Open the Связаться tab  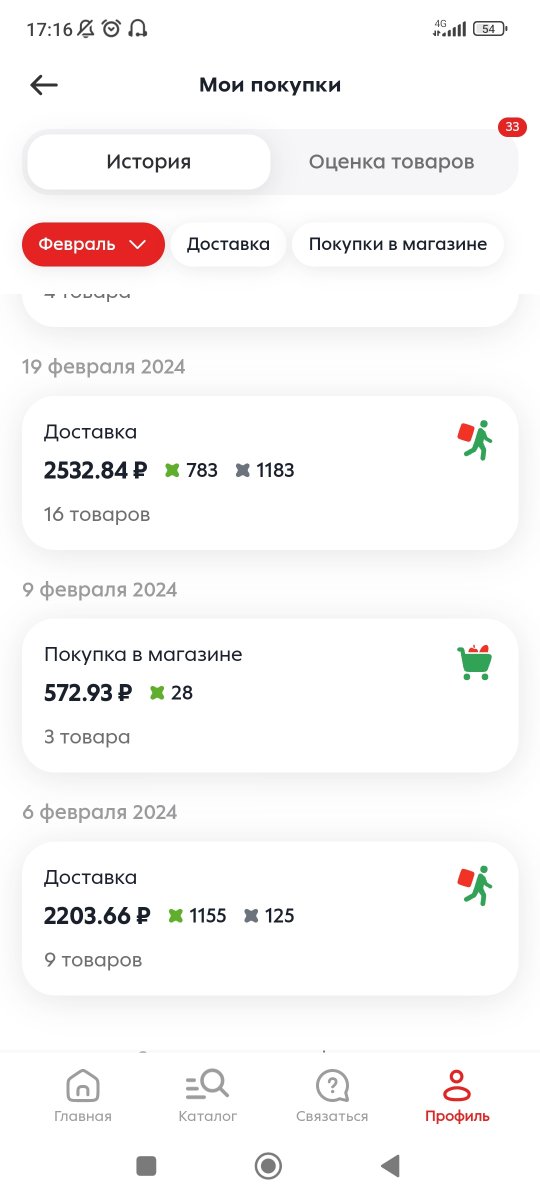tap(332, 1096)
